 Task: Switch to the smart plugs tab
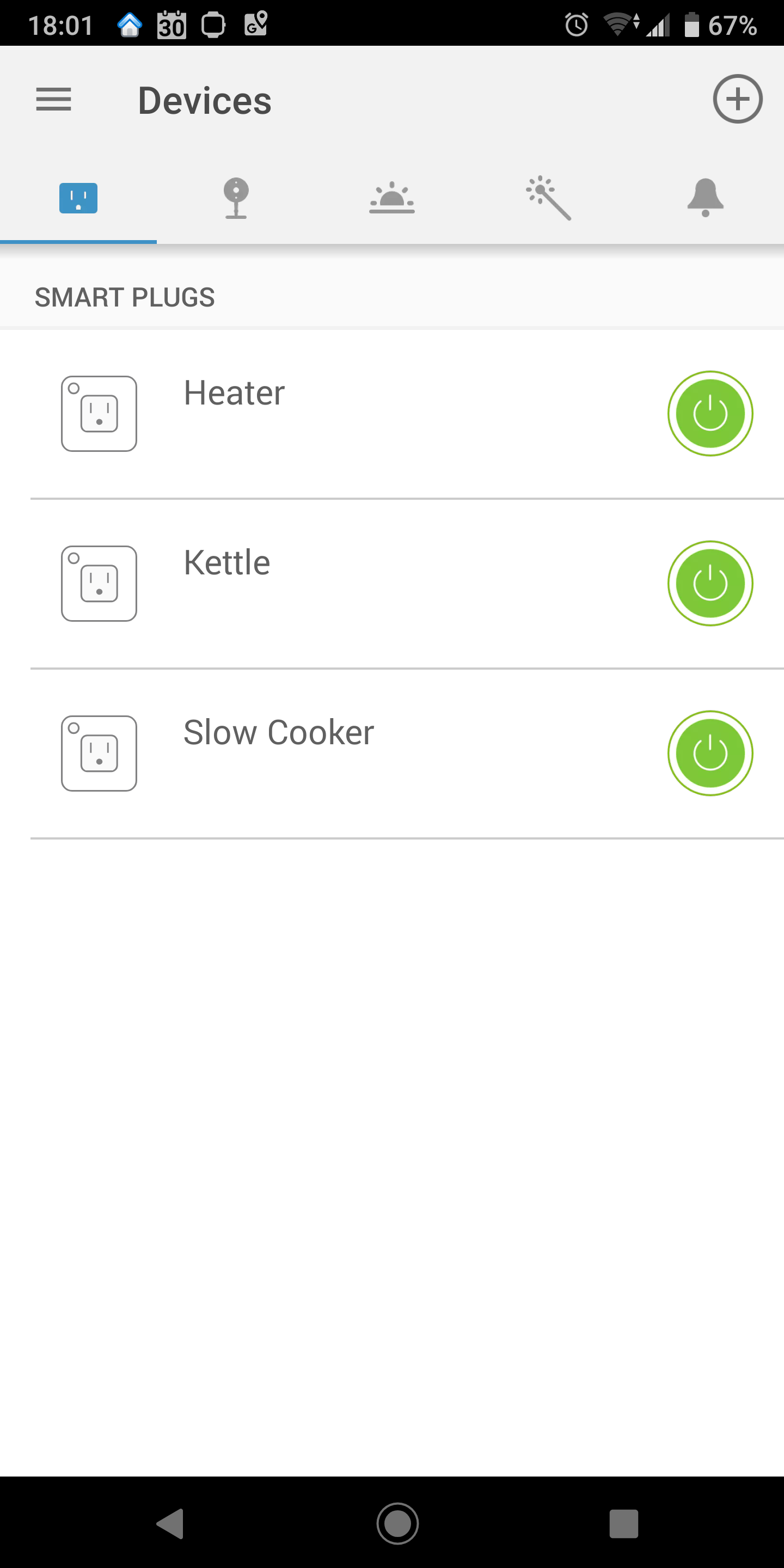78,198
